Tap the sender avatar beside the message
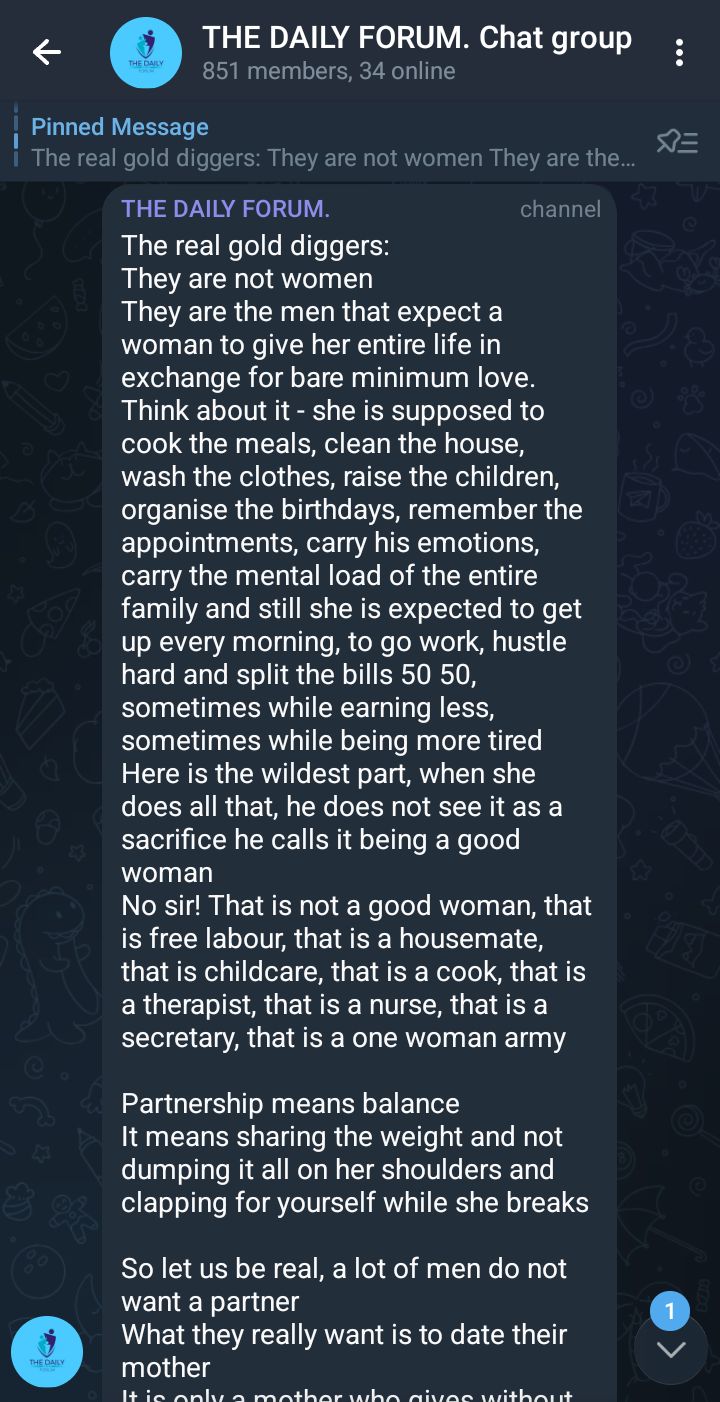The image size is (720, 1402). click(x=47, y=1351)
